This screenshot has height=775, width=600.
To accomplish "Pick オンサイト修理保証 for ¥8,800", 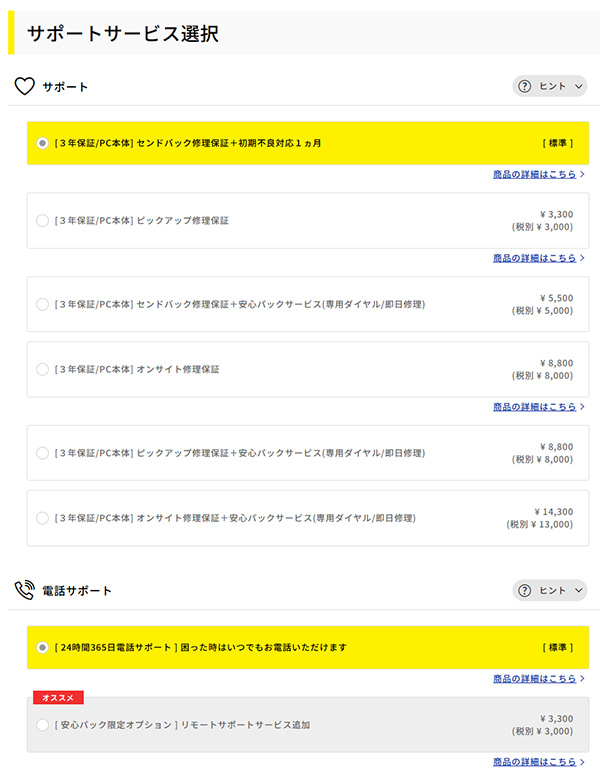I will point(42,369).
